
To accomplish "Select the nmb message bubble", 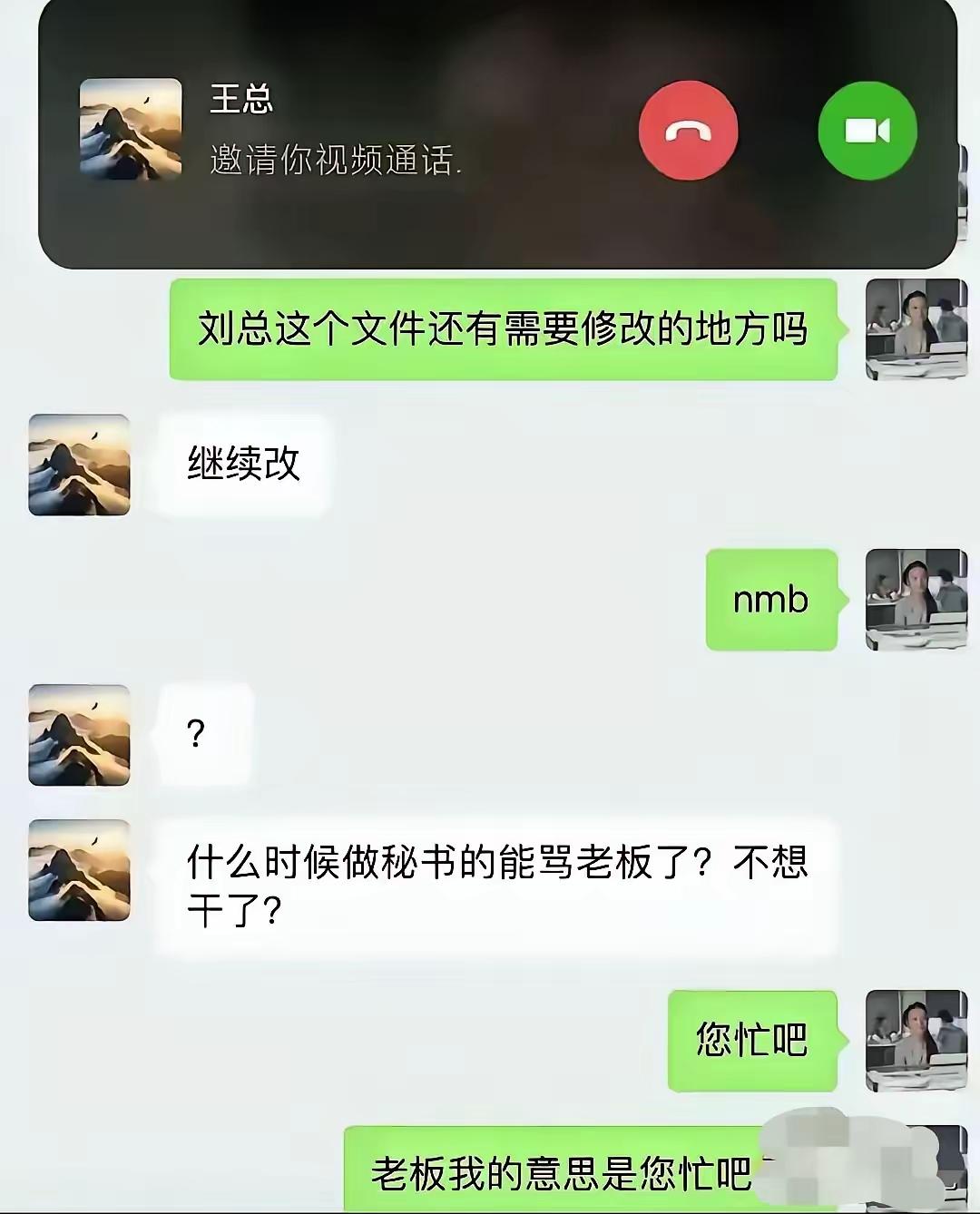I will (770, 599).
